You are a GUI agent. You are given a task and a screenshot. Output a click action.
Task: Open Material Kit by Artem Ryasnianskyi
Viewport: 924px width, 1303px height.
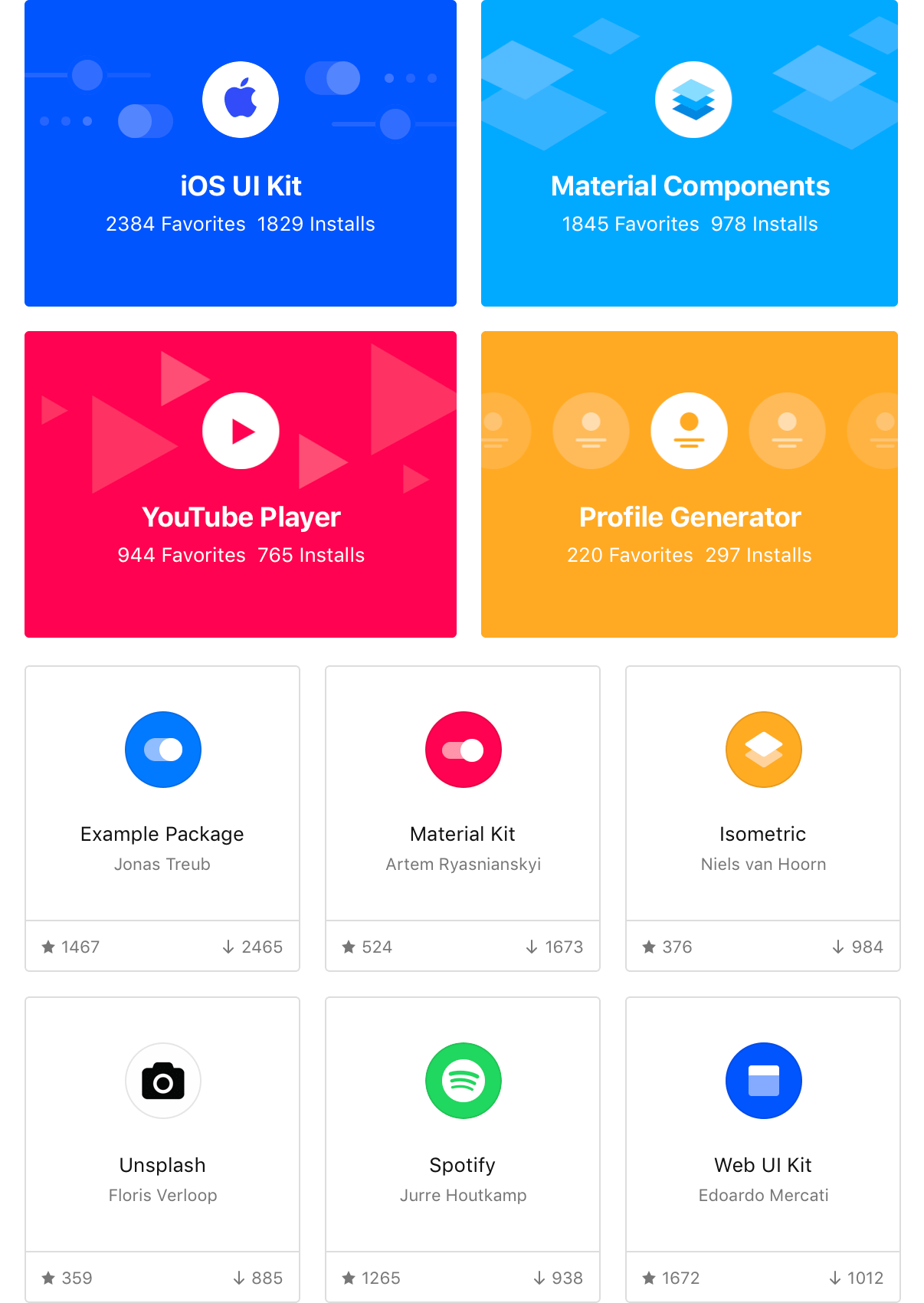(463, 818)
